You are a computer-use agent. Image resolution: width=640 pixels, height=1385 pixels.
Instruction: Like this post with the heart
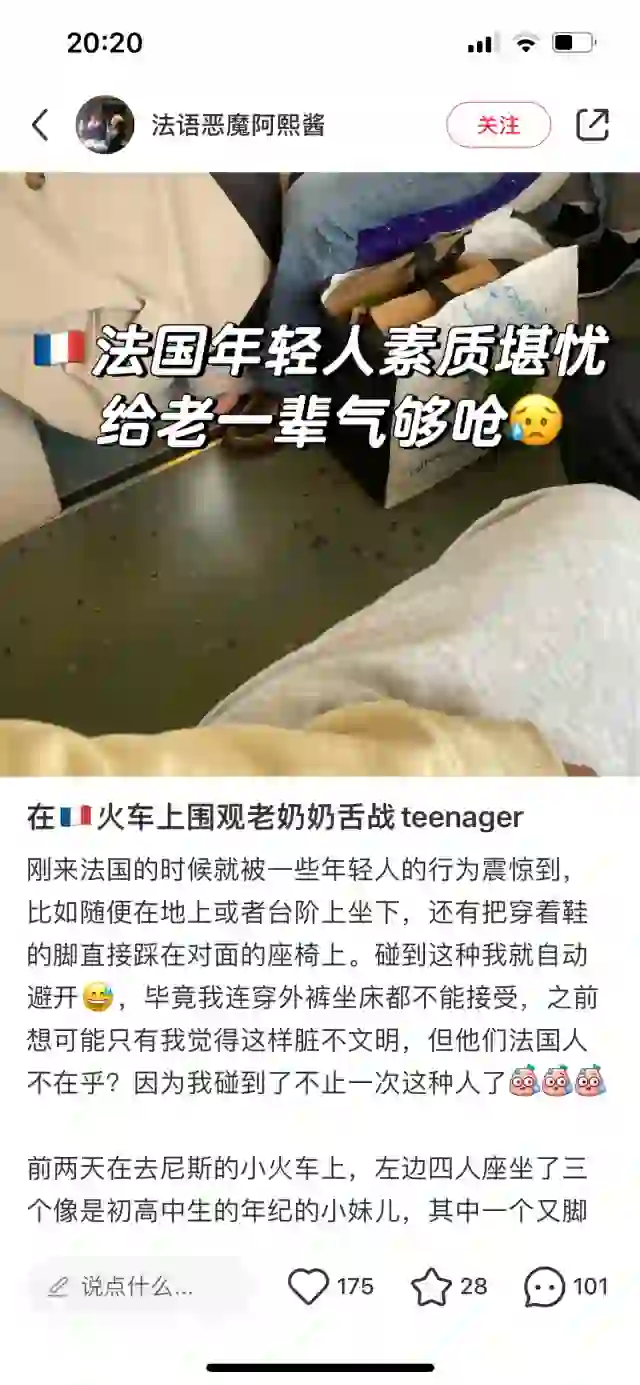click(309, 1286)
